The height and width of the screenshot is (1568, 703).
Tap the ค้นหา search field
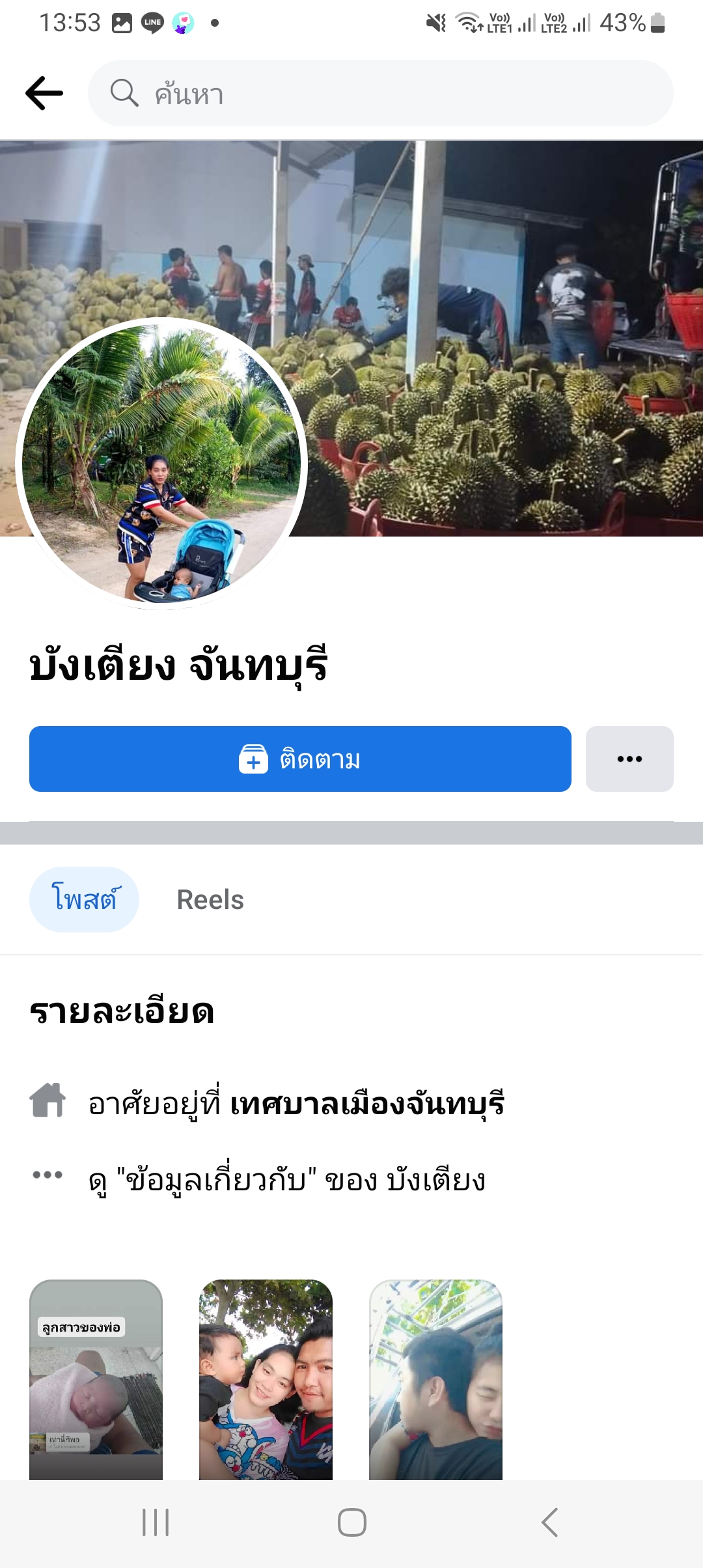(380, 93)
